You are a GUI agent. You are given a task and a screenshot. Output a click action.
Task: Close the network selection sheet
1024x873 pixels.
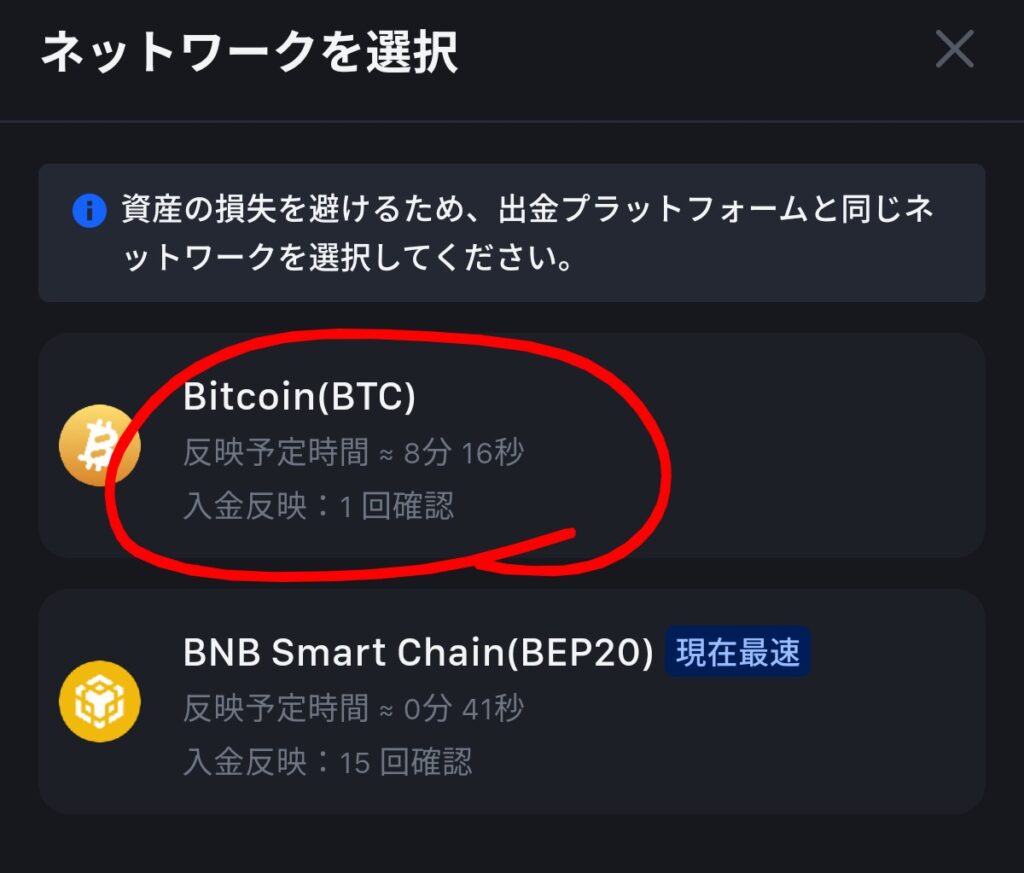[954, 49]
